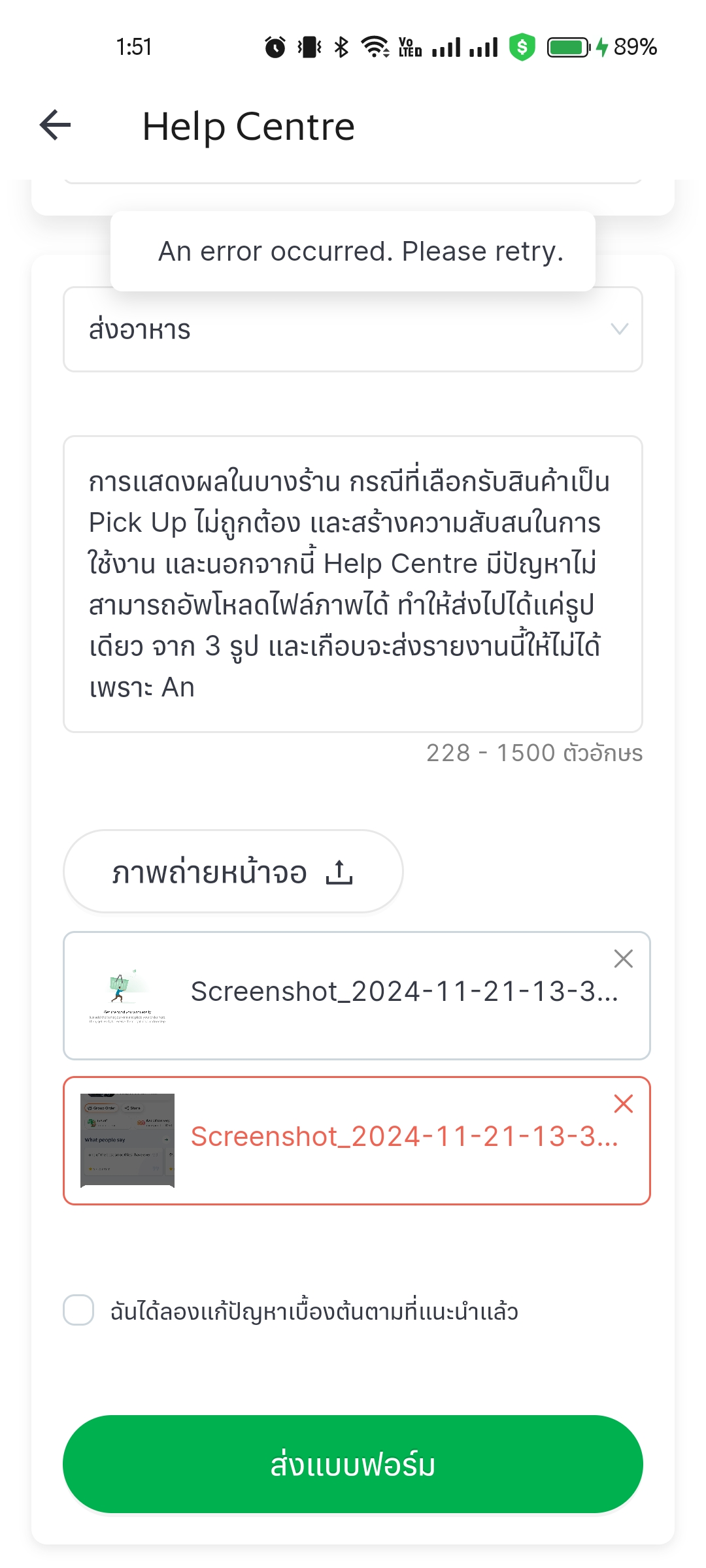Upload a screenshot with ภาพถ่ายหน้าจอ button
Image resolution: width=706 pixels, height=1568 pixels.
tap(233, 872)
